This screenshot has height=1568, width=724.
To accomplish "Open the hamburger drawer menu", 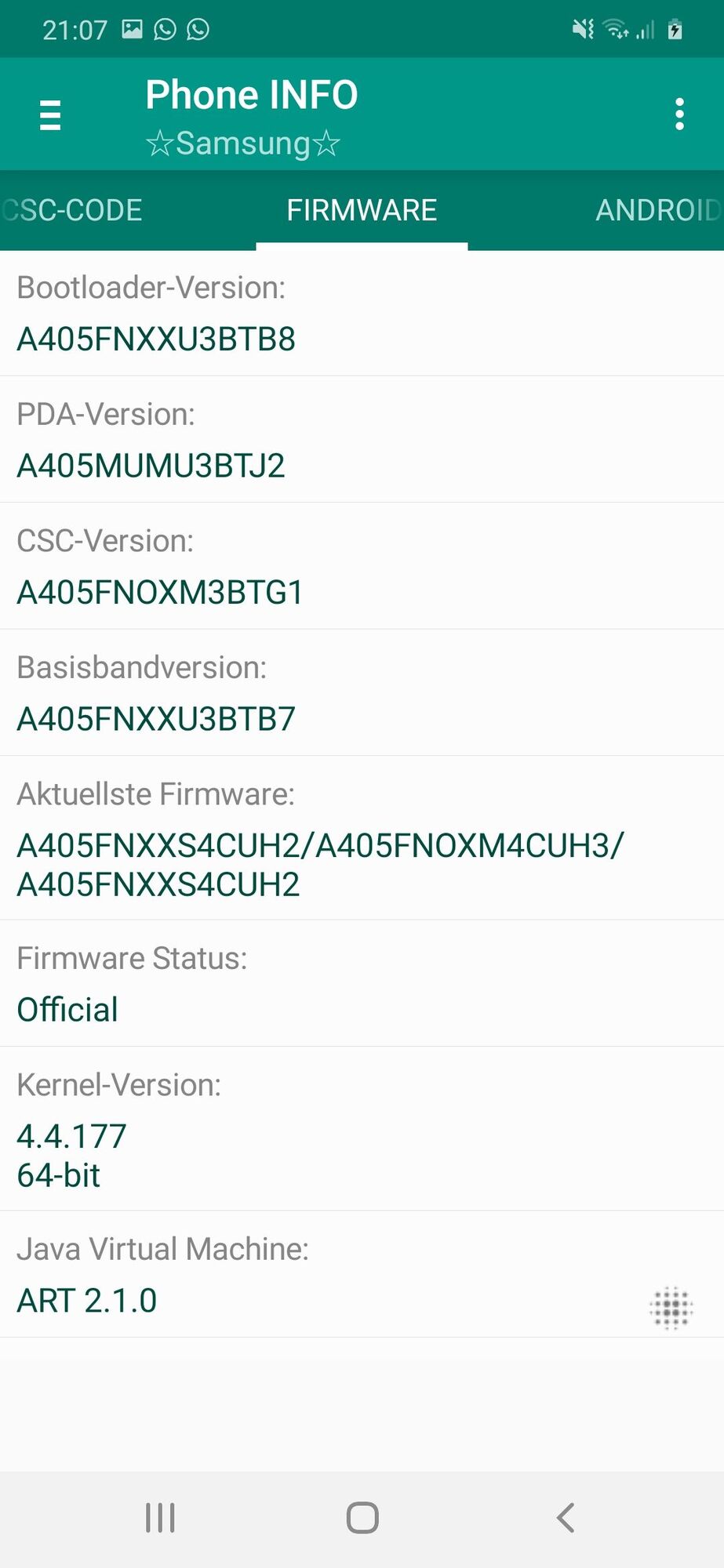I will click(x=50, y=115).
